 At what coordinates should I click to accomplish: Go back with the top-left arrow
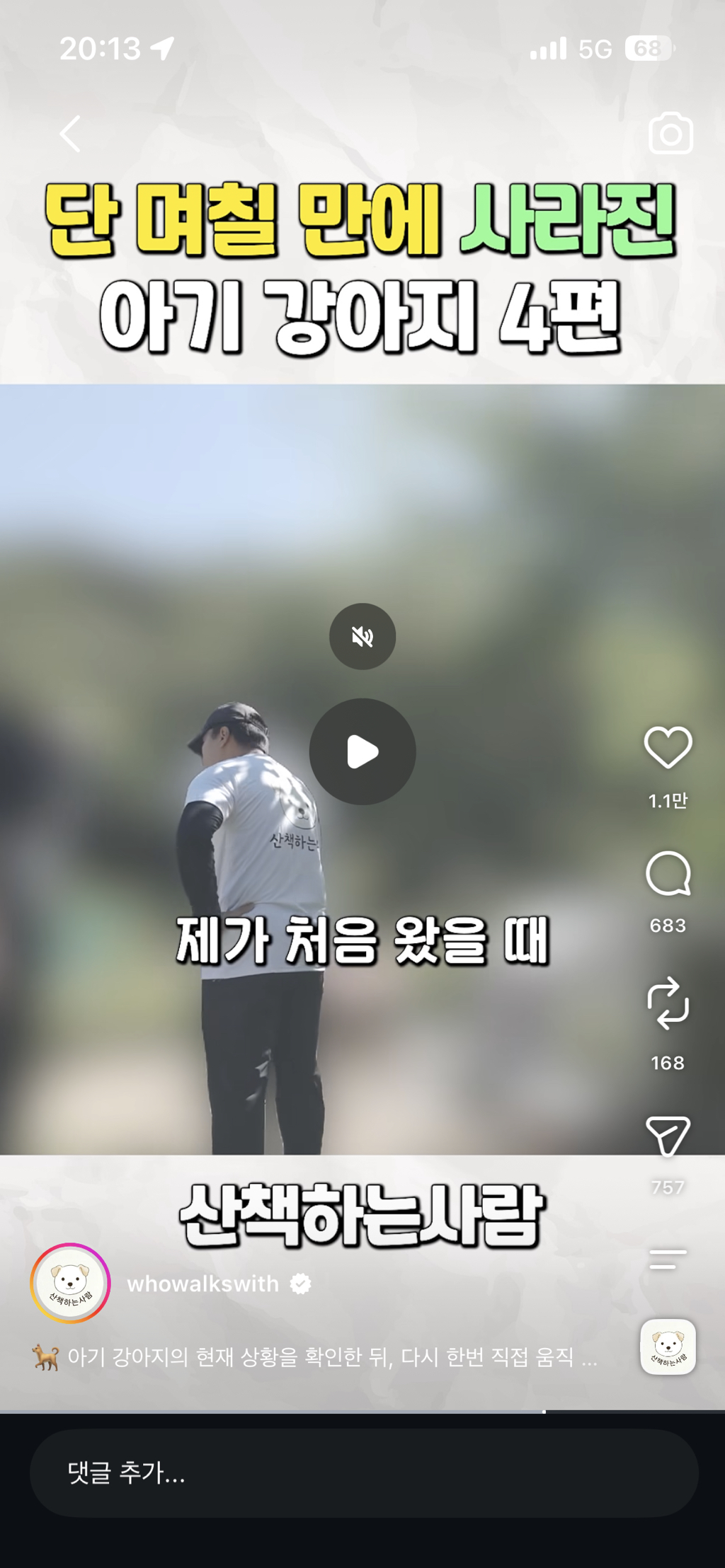point(70,134)
